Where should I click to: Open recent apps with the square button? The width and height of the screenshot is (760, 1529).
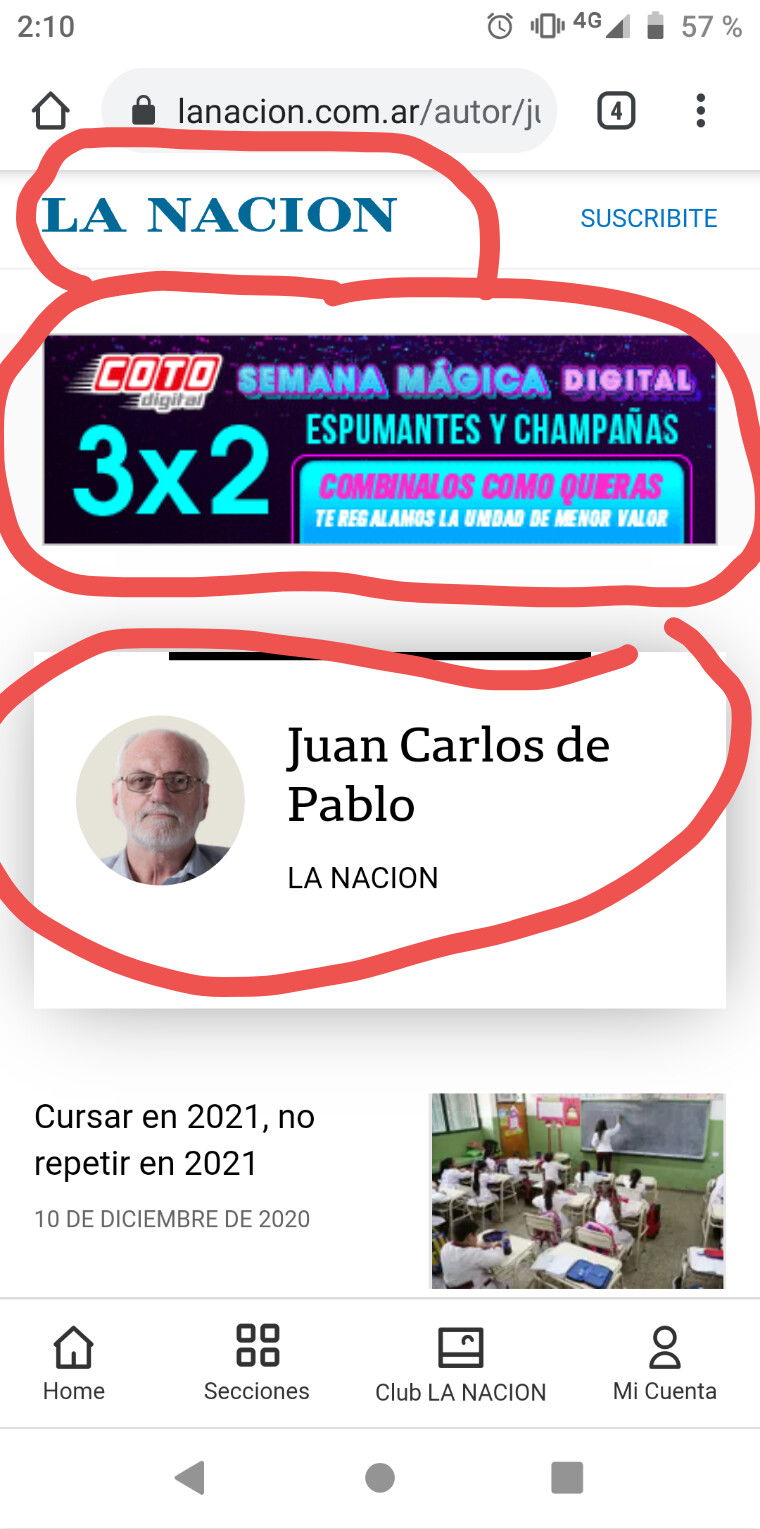click(567, 1477)
